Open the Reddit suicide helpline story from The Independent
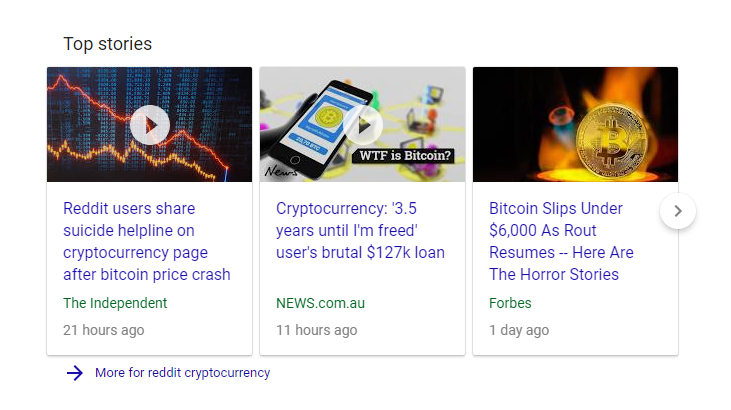Screen dimensions: 731x410 pos(147,241)
